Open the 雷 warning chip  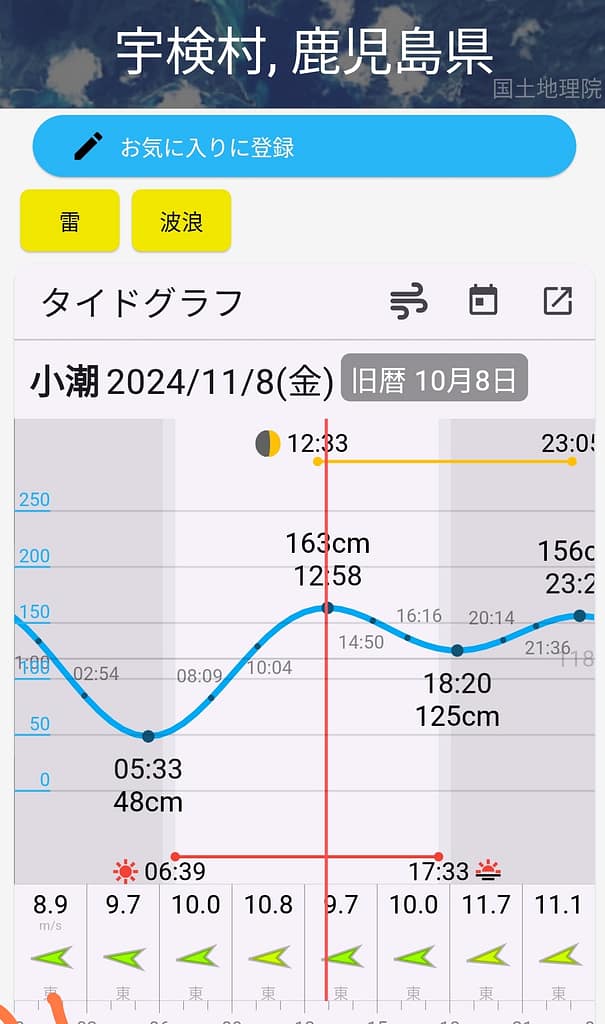point(70,221)
